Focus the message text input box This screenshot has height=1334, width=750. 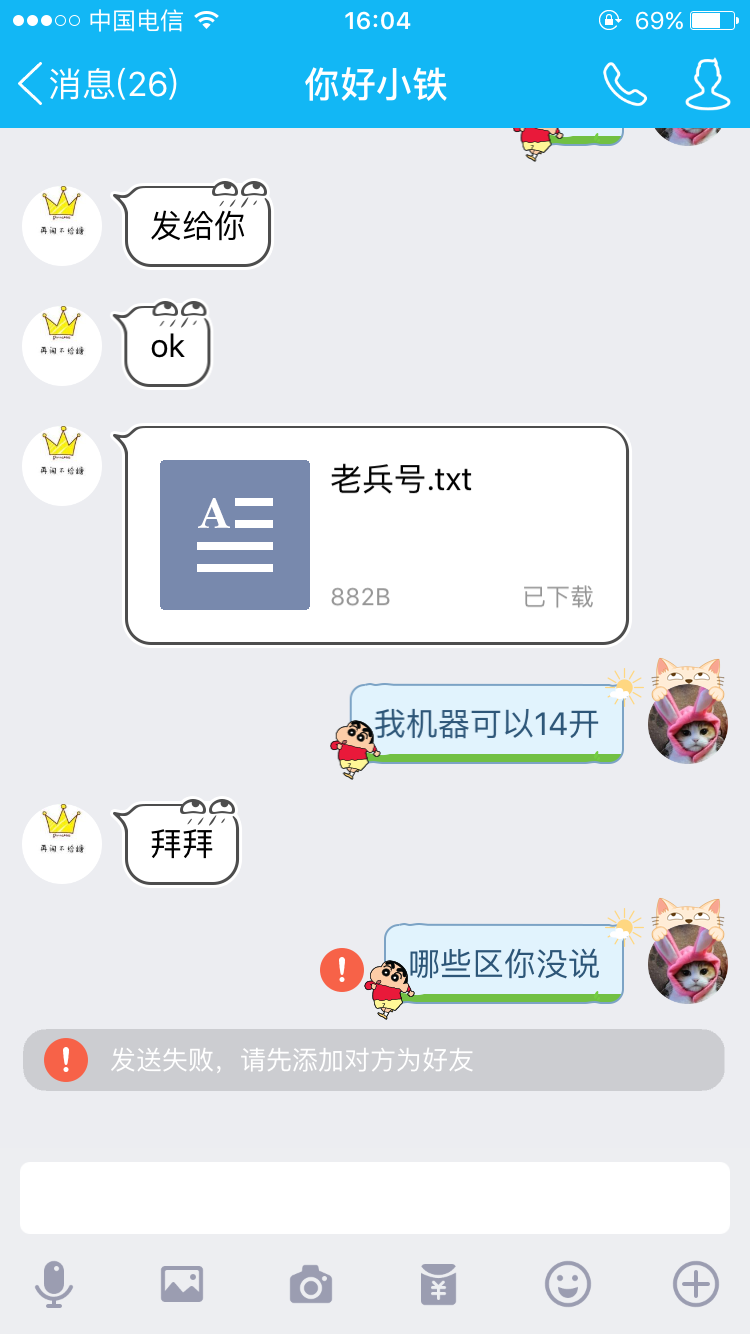[x=375, y=1197]
